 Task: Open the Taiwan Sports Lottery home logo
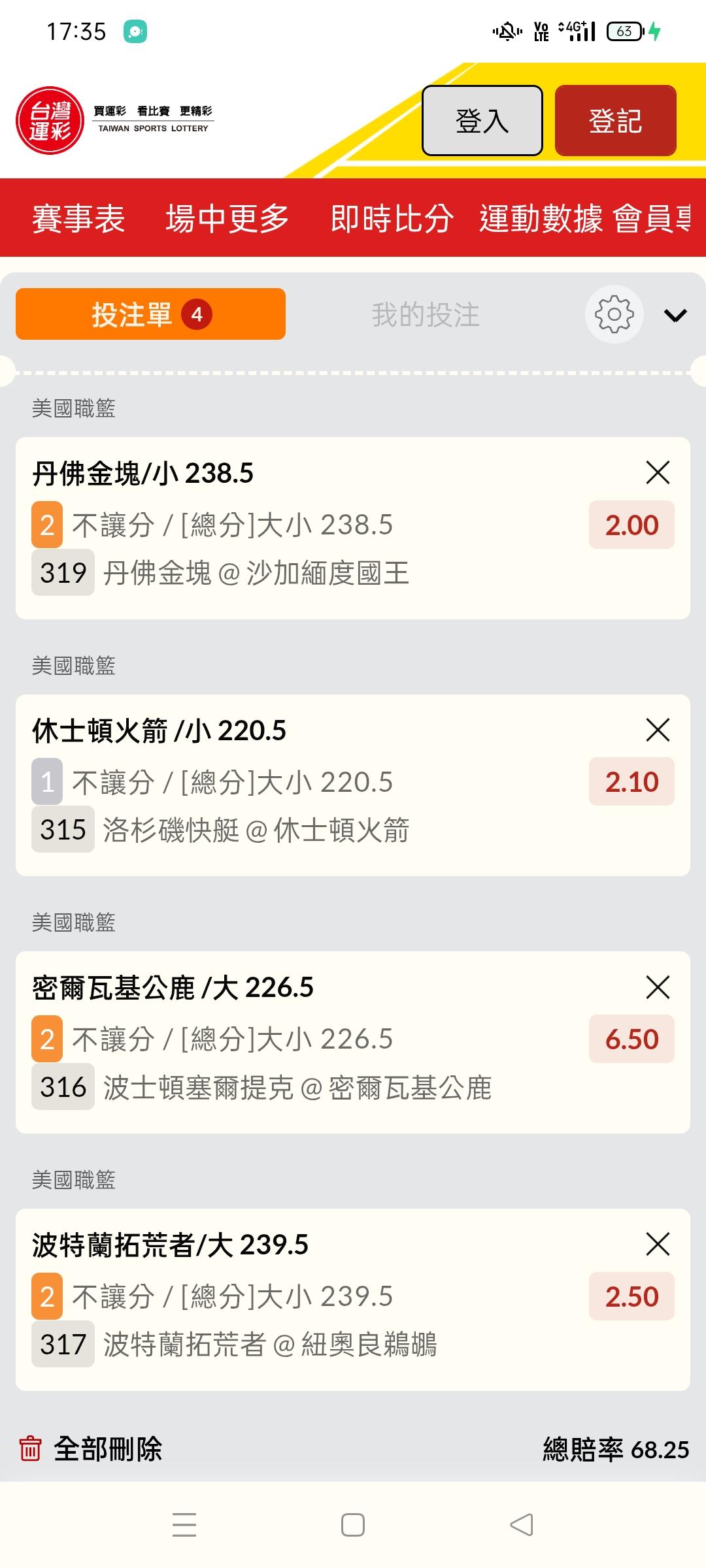point(50,121)
